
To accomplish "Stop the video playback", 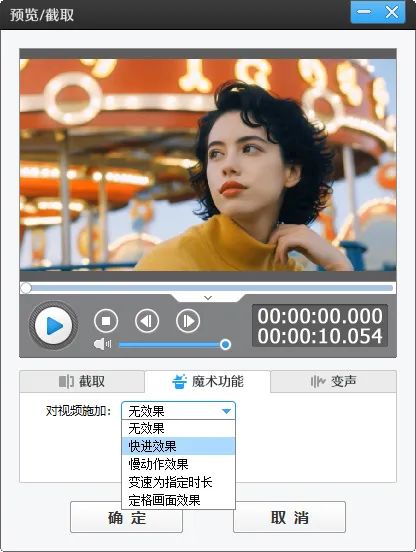I will (106, 321).
